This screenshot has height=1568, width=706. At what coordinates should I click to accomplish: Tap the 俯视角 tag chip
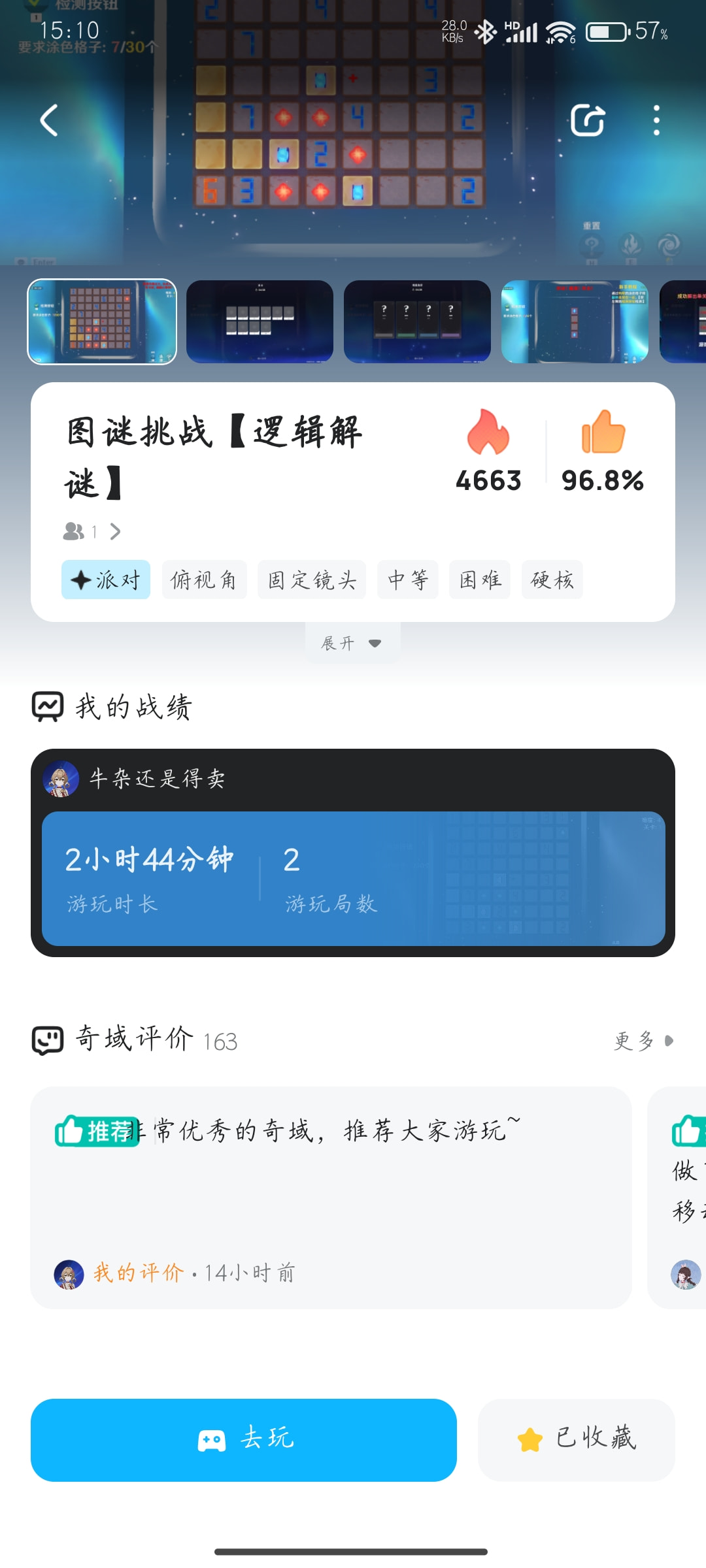pos(204,580)
